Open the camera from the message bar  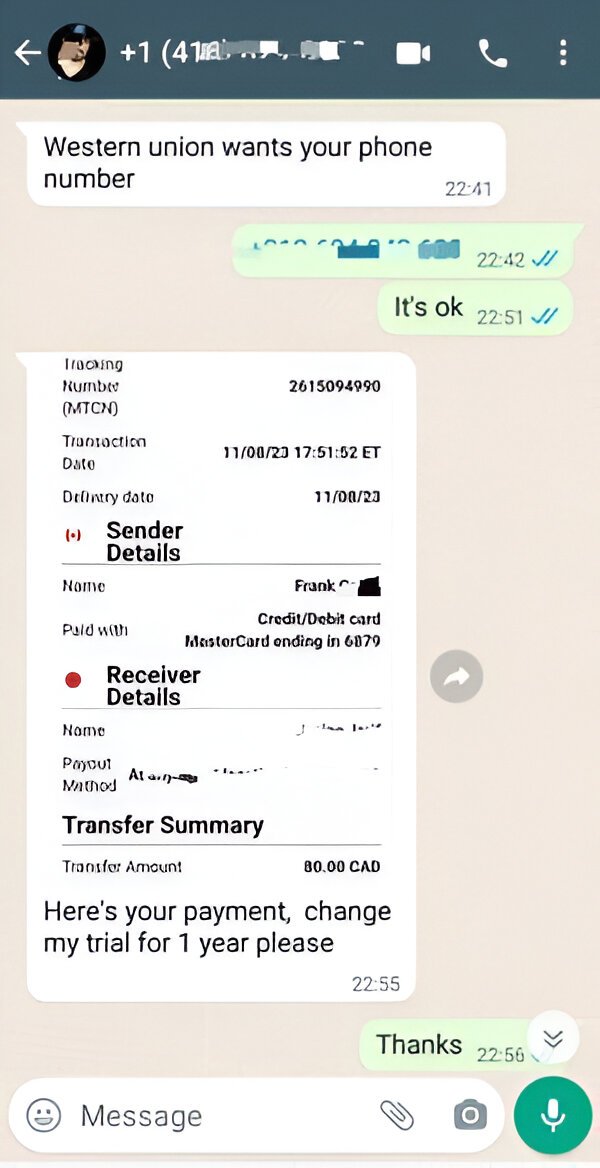click(469, 1115)
